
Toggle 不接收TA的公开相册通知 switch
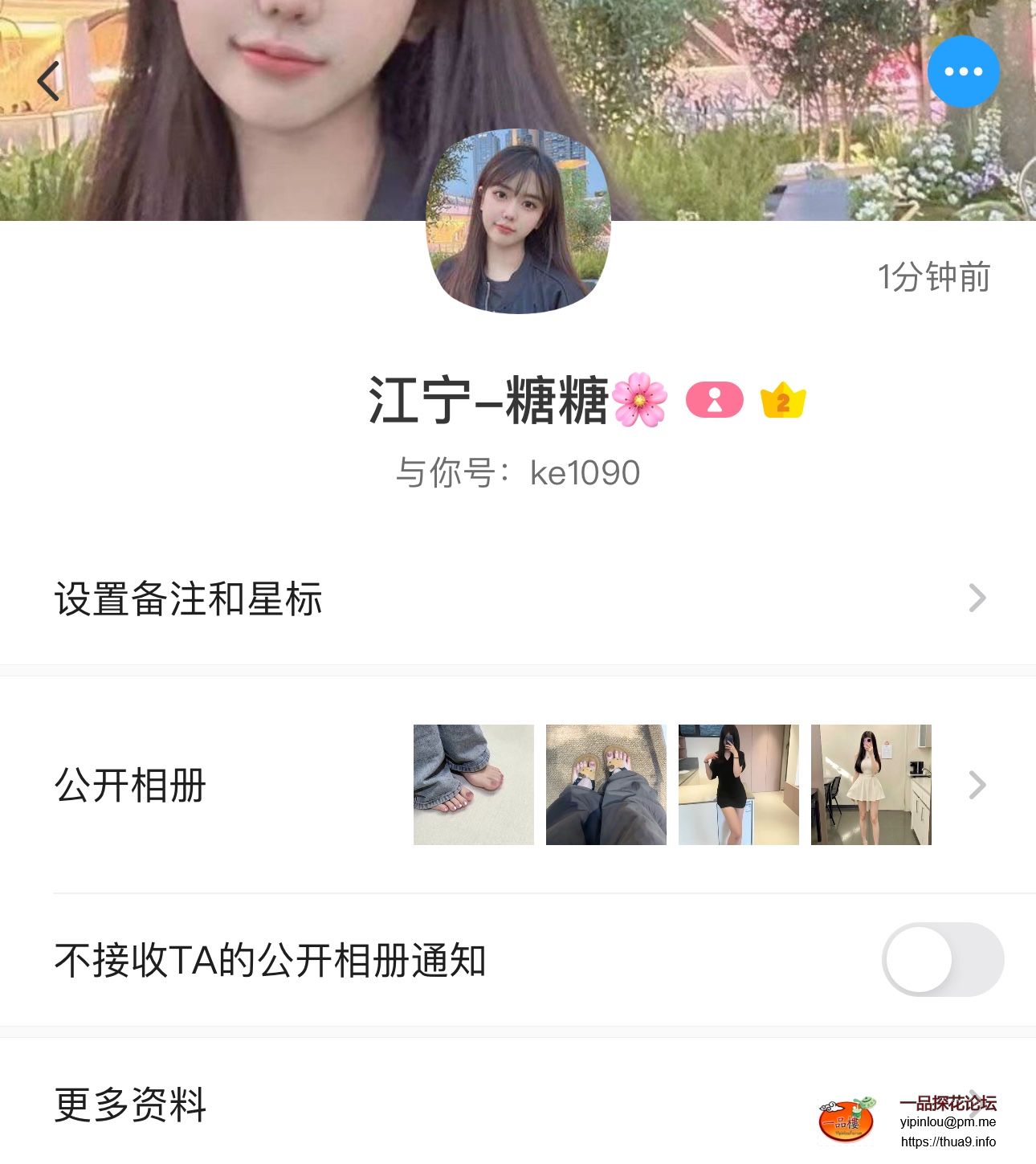click(x=942, y=959)
